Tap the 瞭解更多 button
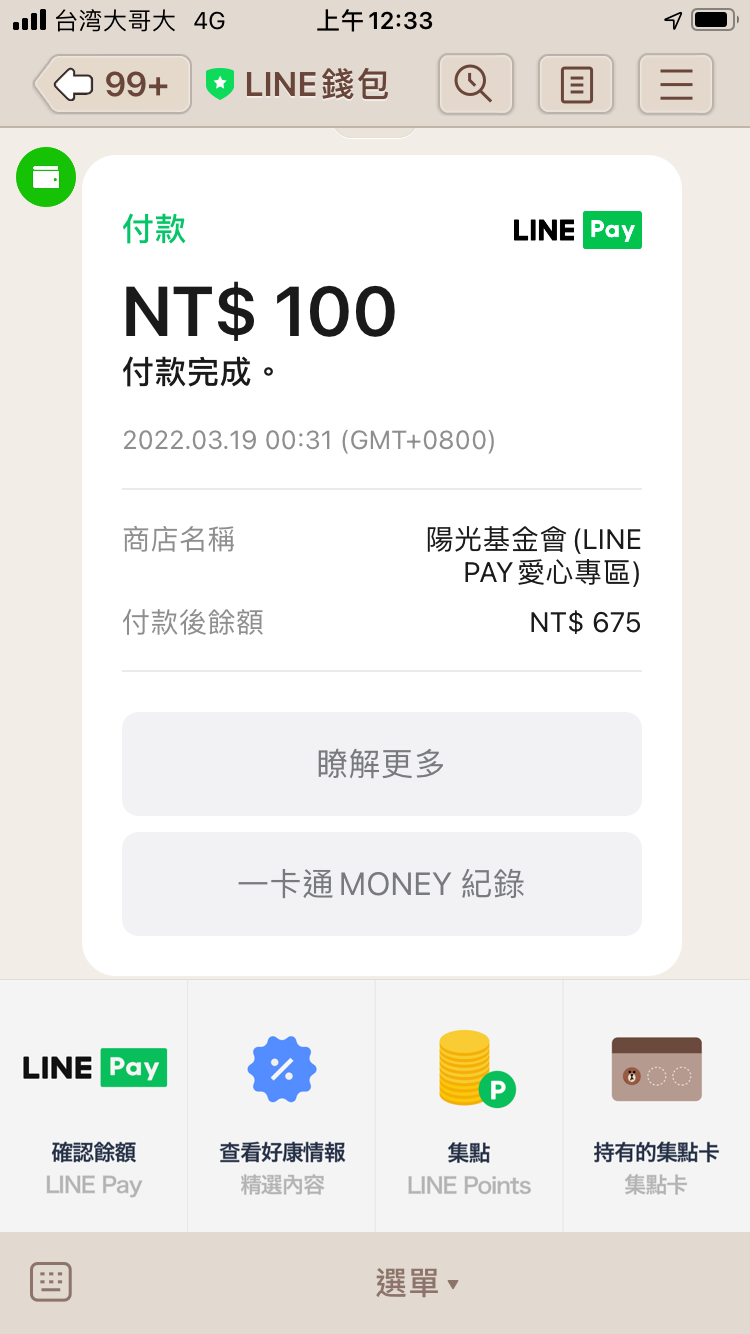 click(x=382, y=764)
